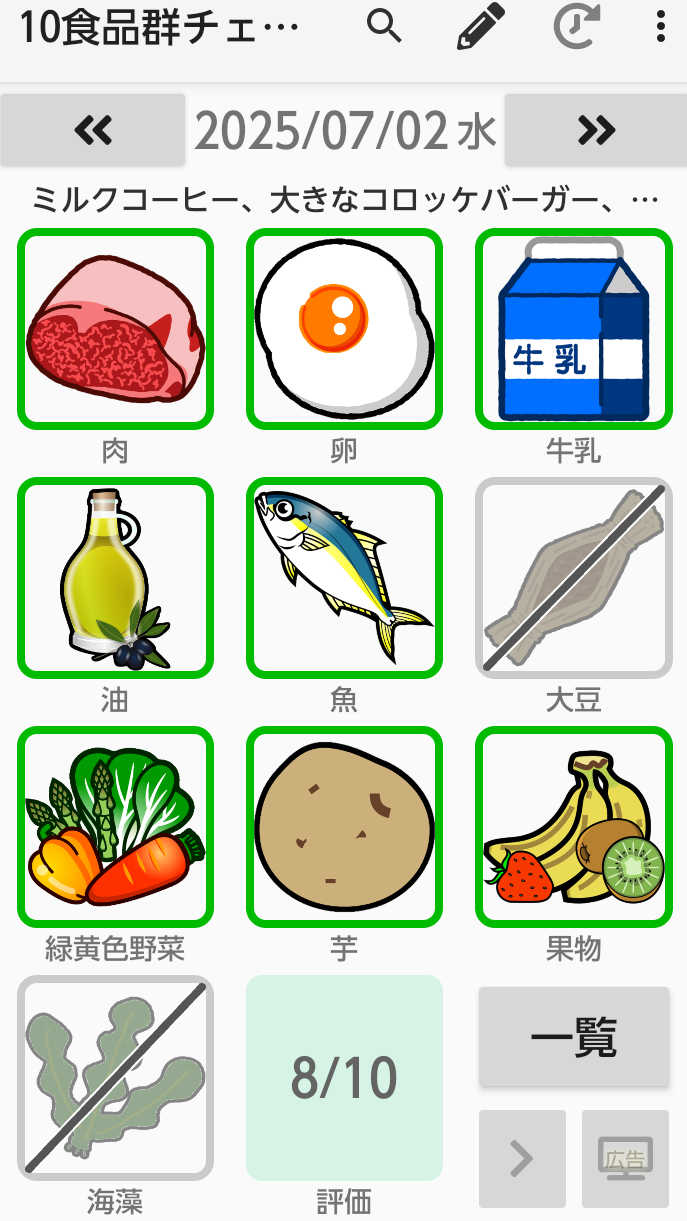Open the overflow menu
The height and width of the screenshot is (1221, 687).
[660, 28]
